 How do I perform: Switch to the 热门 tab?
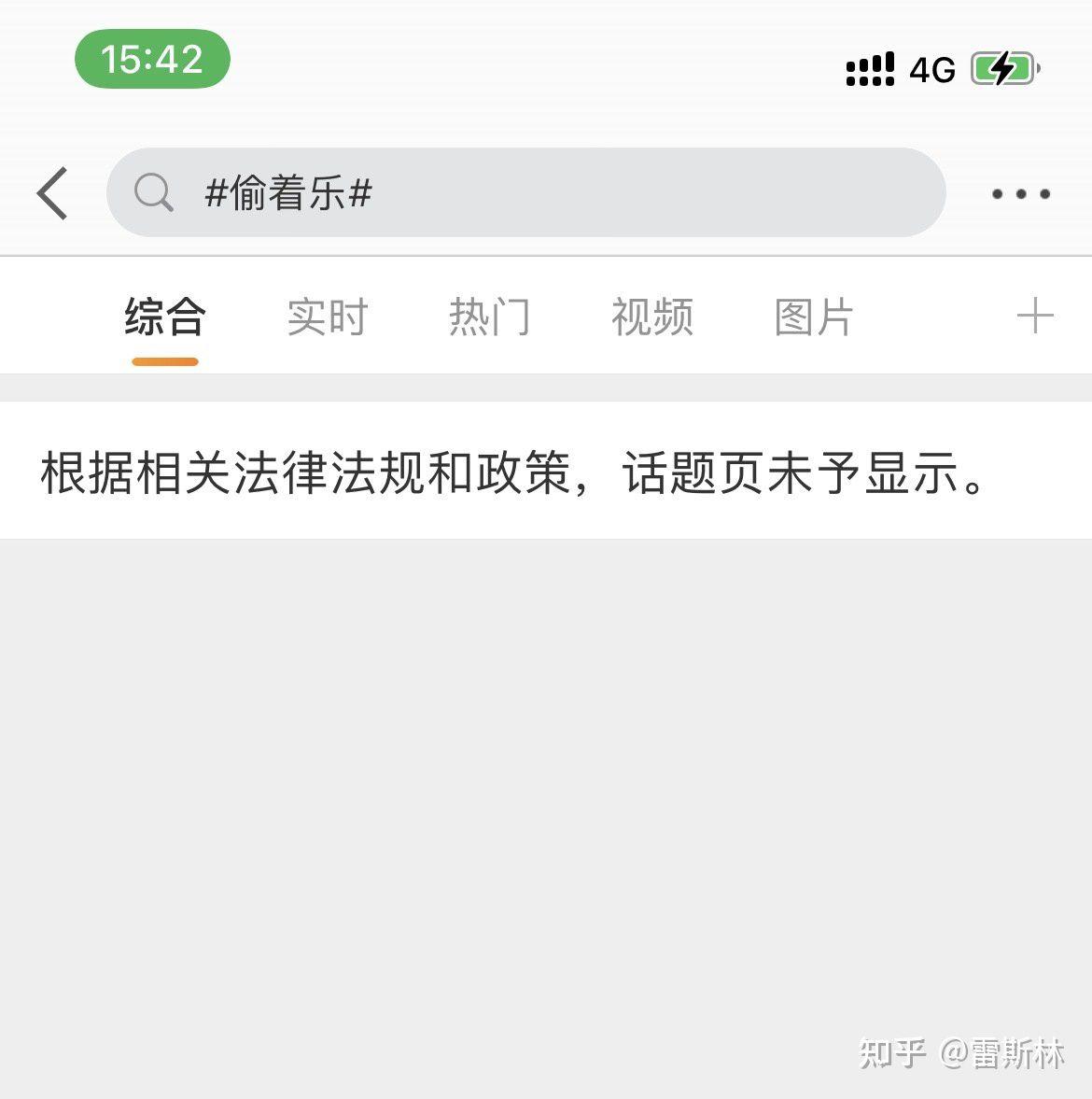490,317
